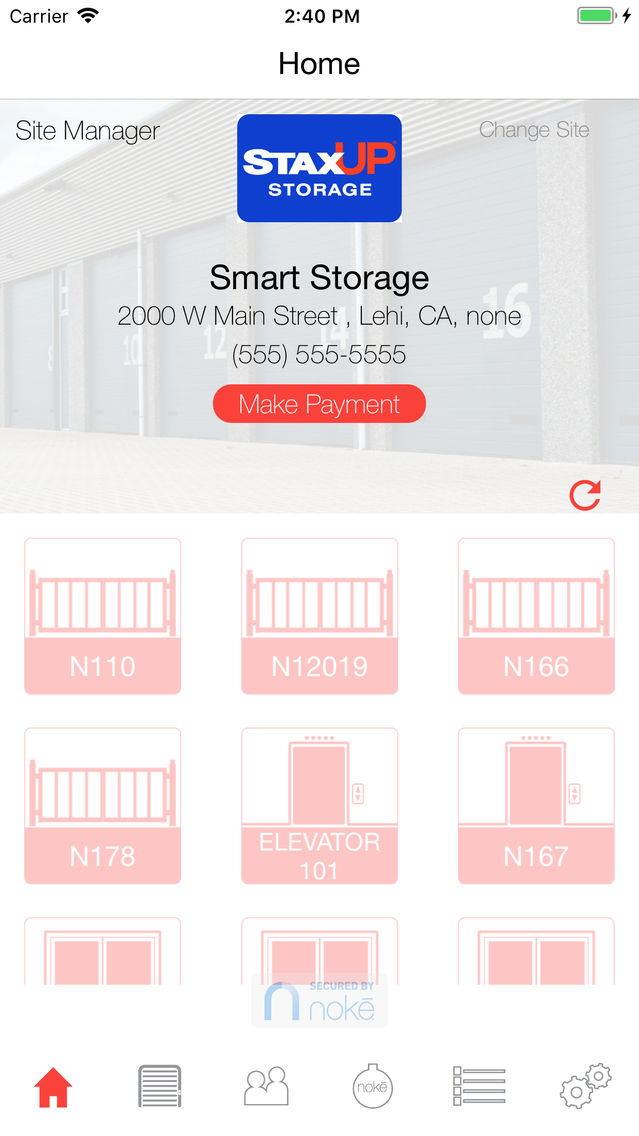Open the storage units door tab
The height and width of the screenshot is (1136, 639).
point(159,1087)
